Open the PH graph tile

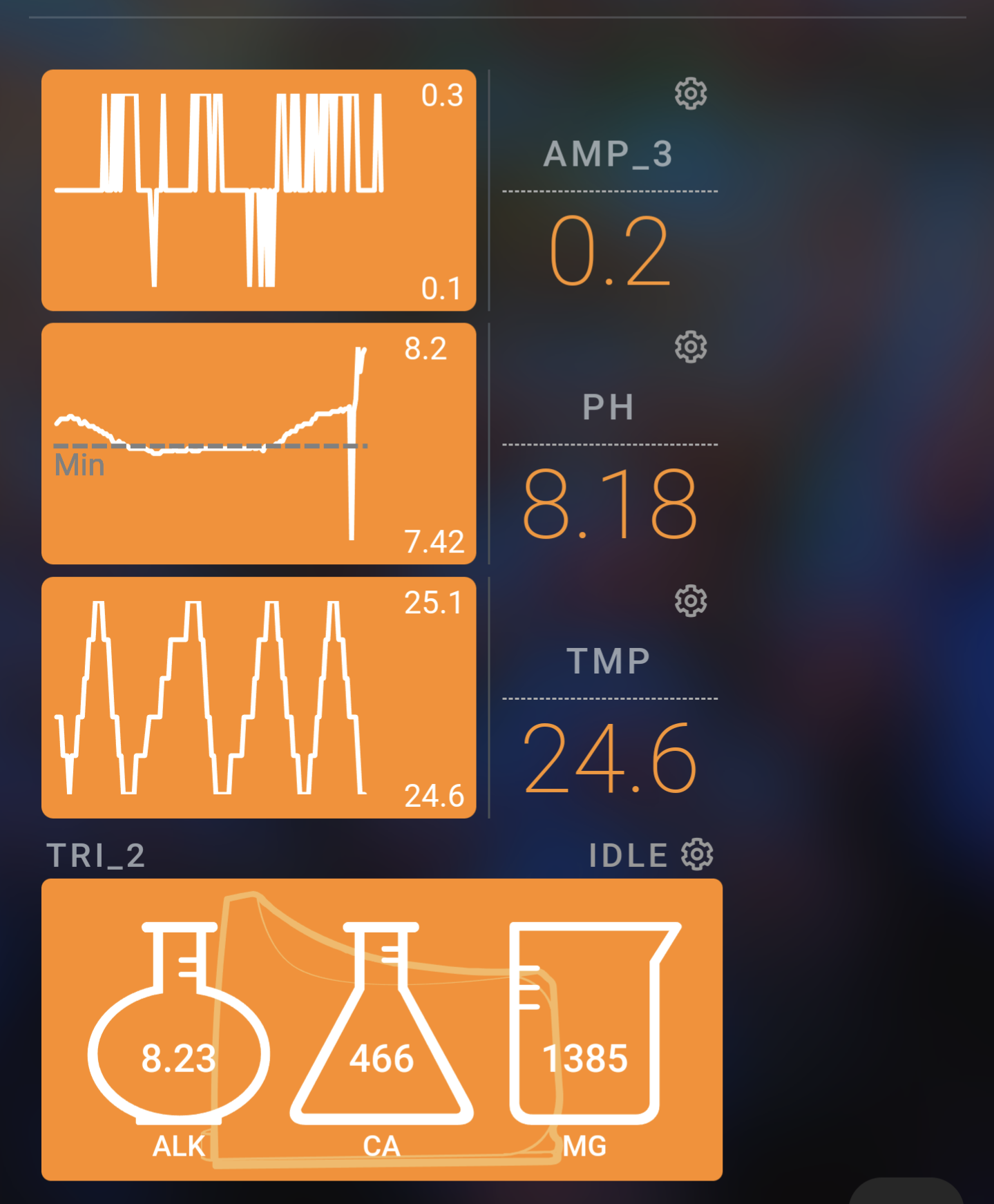[x=258, y=443]
